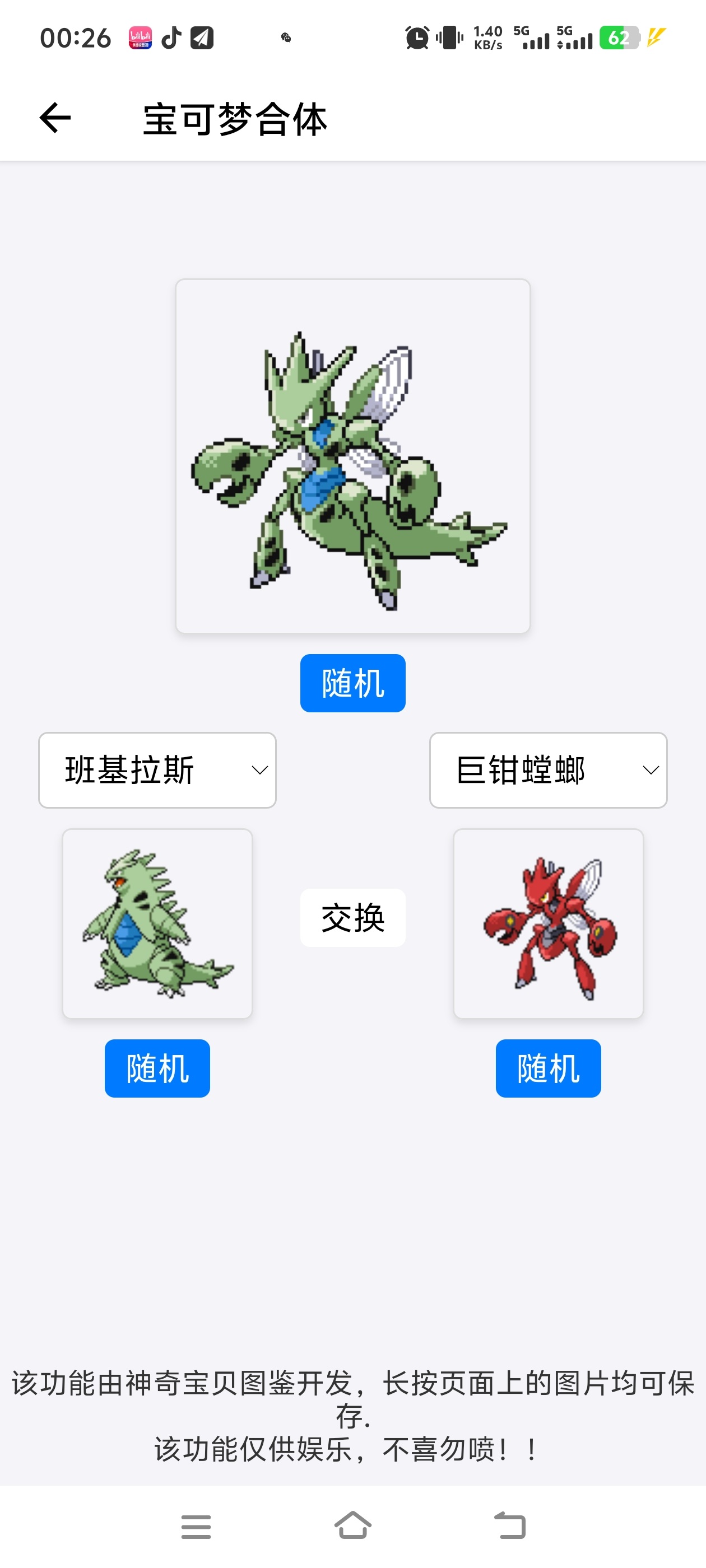Randomize Pokémon under the 班基拉斯 image

coord(157,1068)
